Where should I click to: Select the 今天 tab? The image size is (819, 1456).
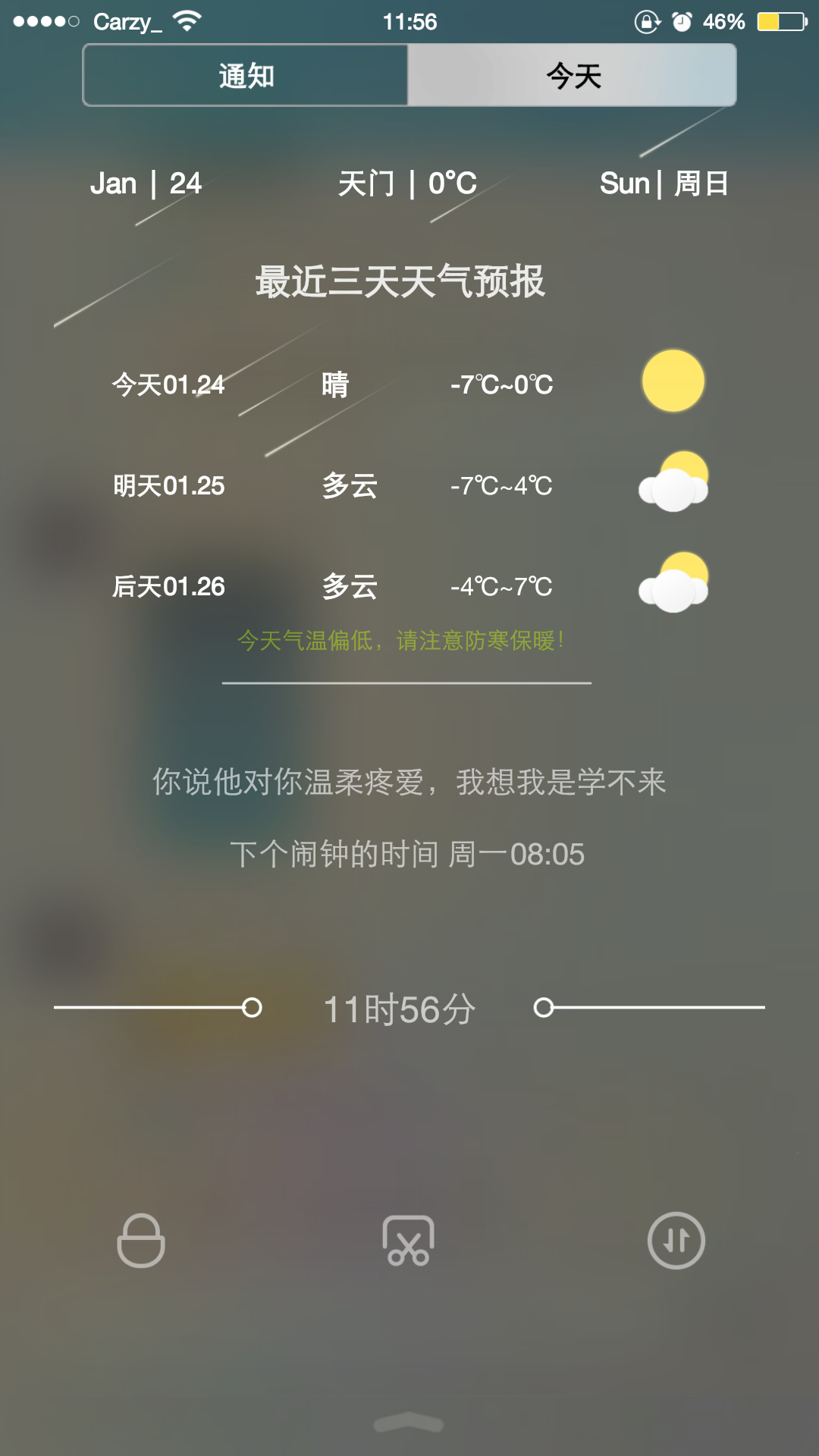(573, 76)
